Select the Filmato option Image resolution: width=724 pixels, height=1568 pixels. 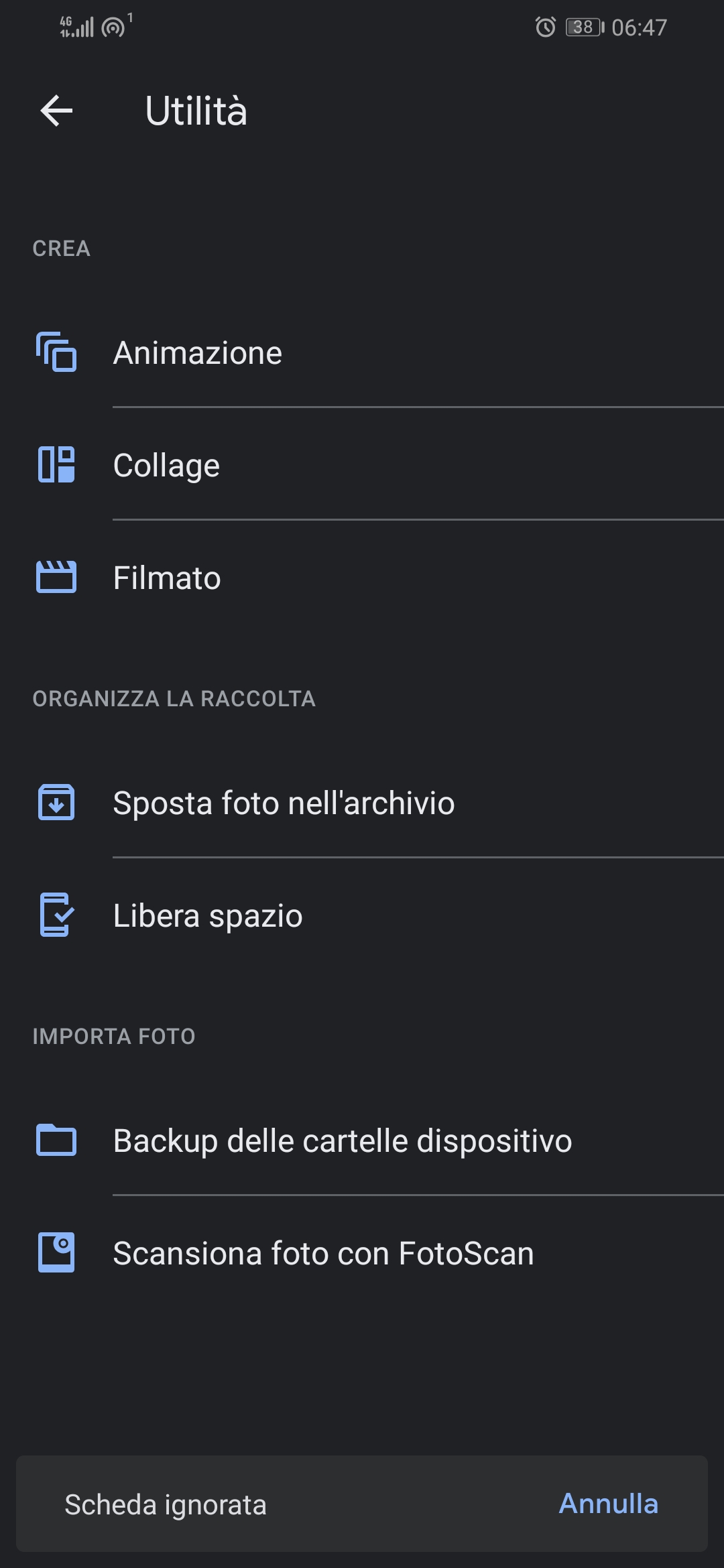[362, 578]
